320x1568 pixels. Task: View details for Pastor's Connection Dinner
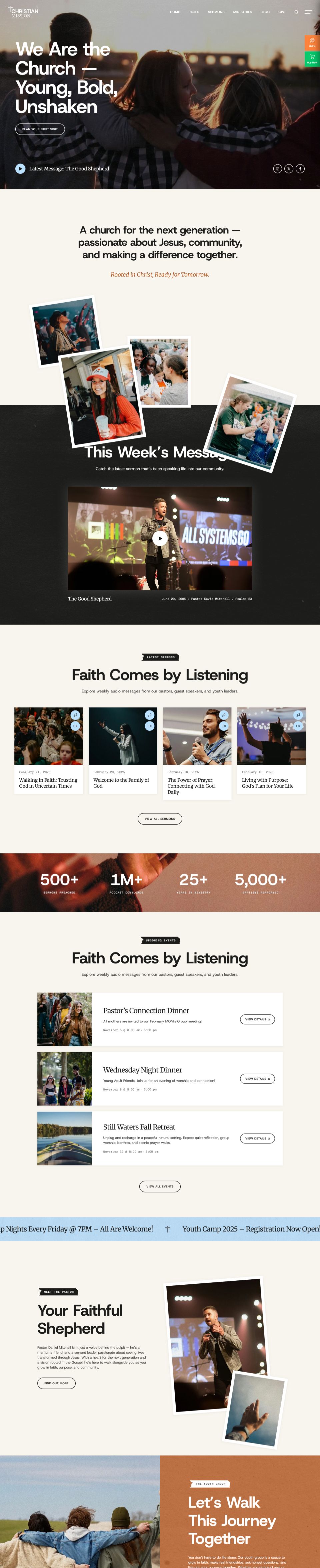pos(257,1019)
